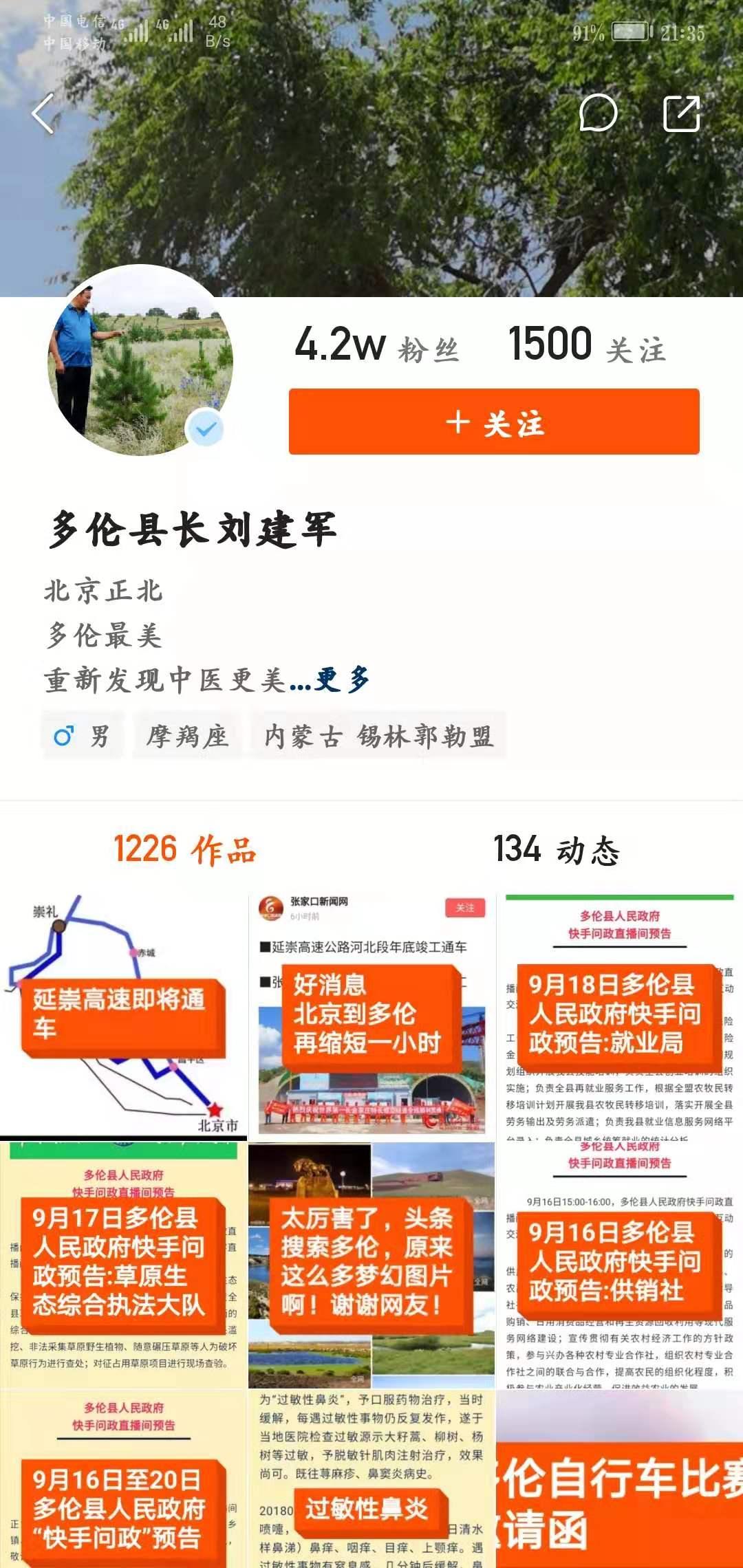Open video 延崇高速即将通车
This screenshot has width=743, height=1568.
pos(124,1016)
